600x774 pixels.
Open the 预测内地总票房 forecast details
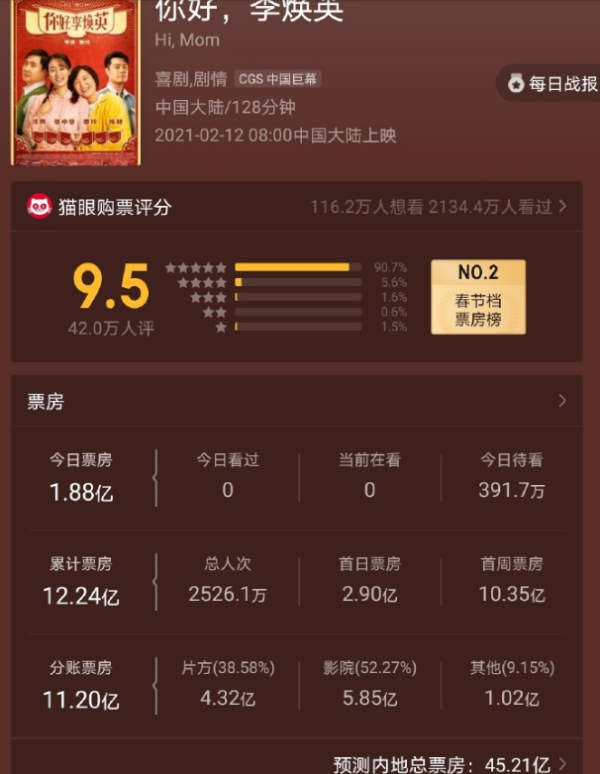(562, 764)
